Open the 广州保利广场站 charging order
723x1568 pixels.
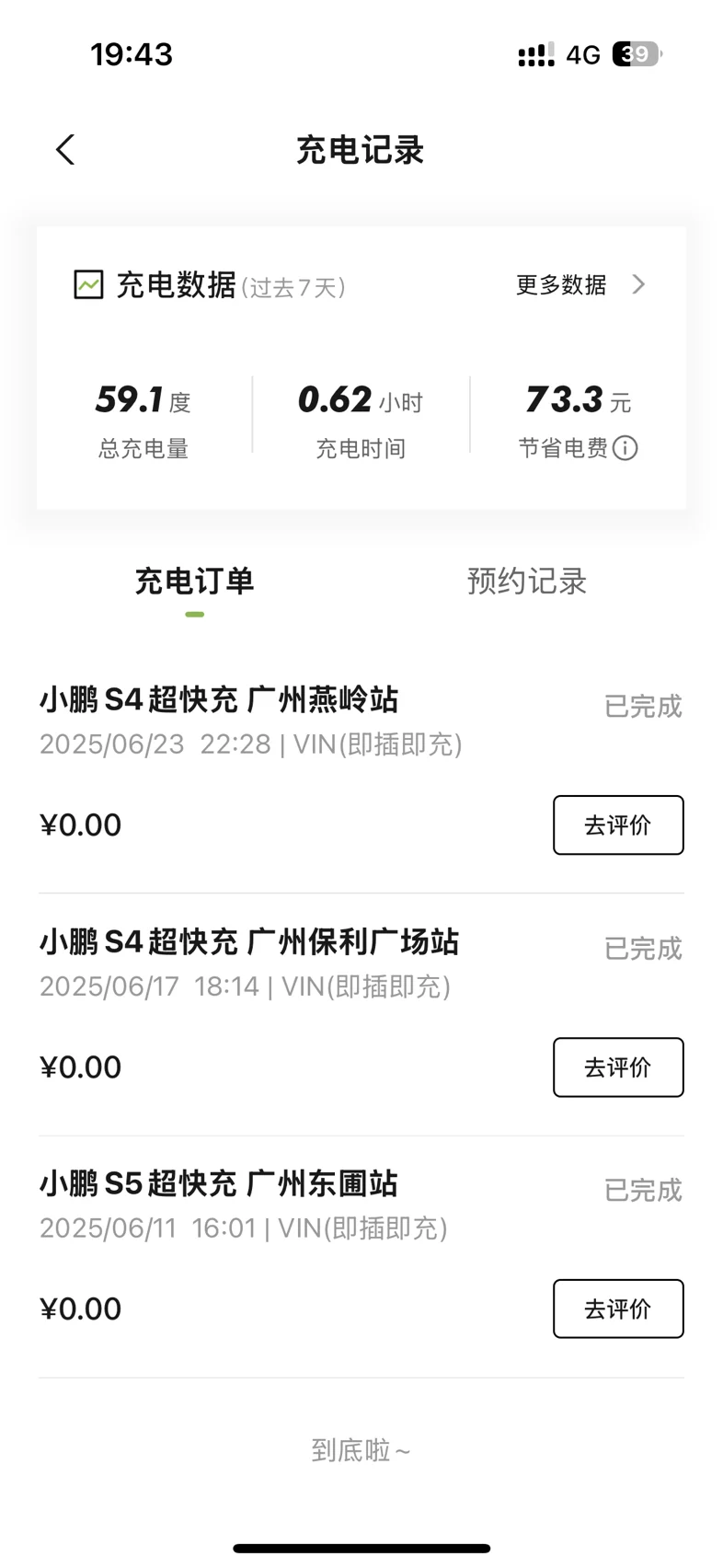(361, 1014)
